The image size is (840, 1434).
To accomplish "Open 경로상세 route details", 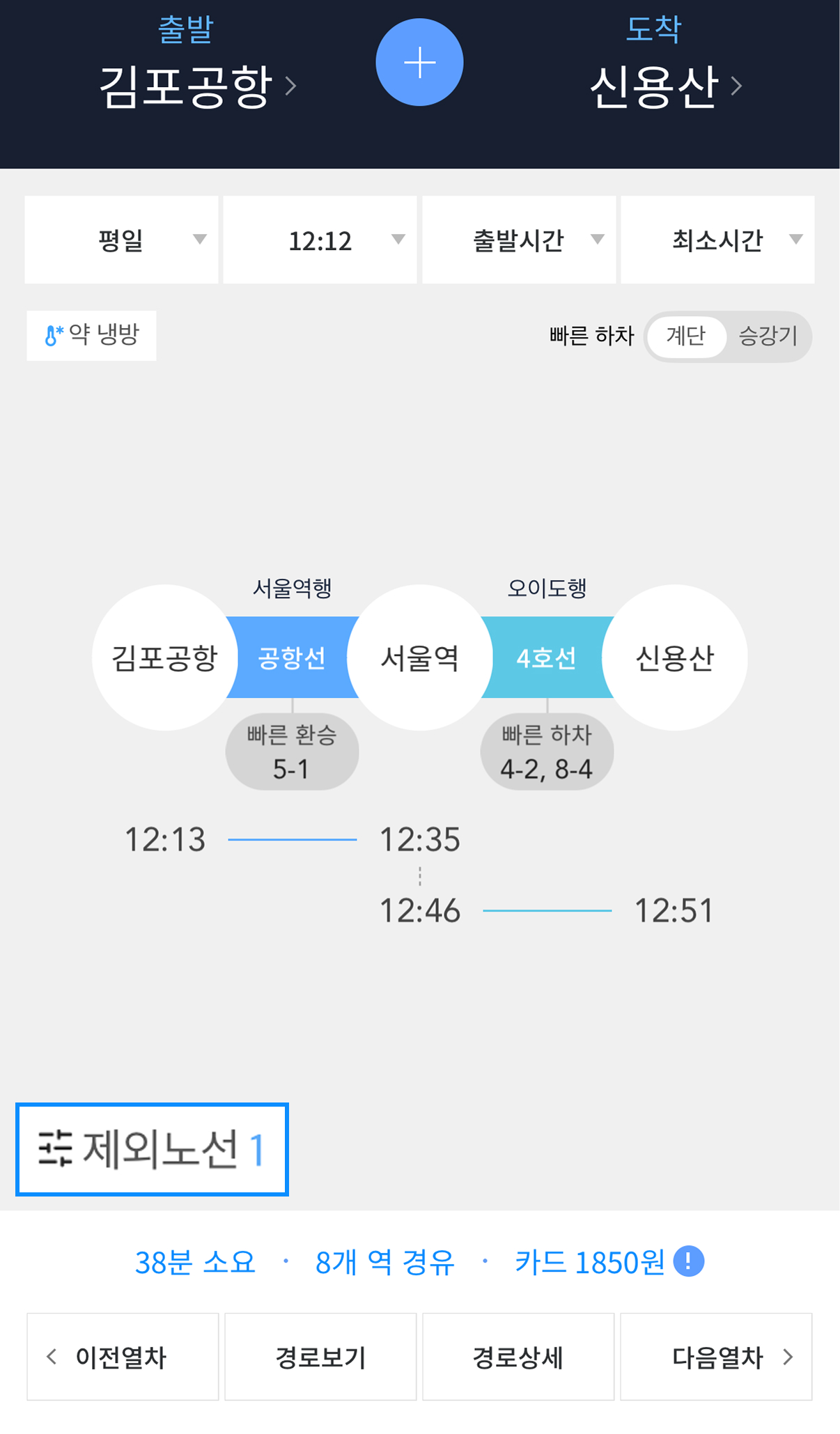I will point(518,1357).
